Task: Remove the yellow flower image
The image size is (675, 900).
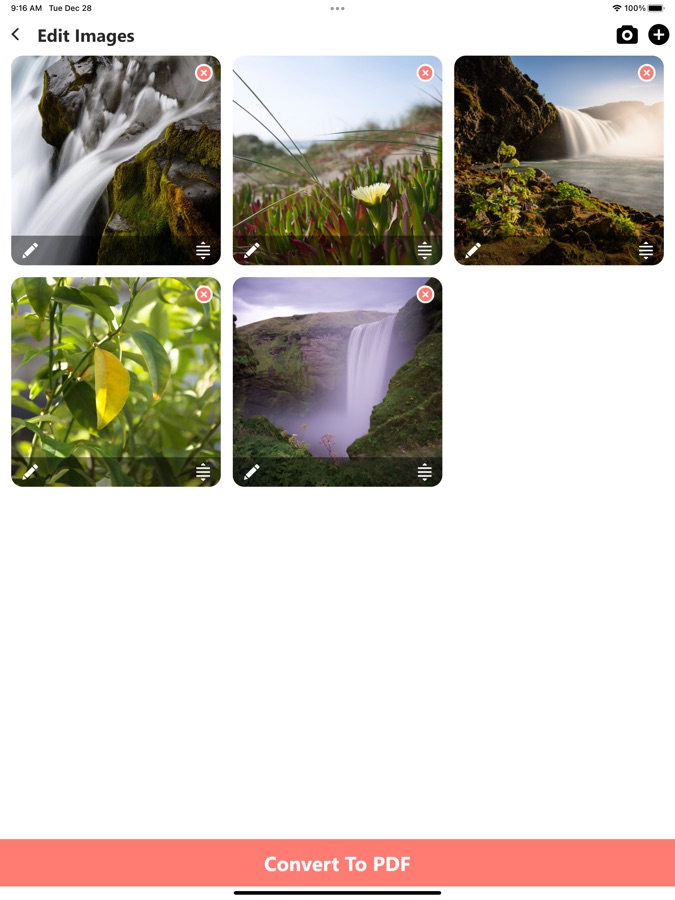Action: [x=425, y=73]
